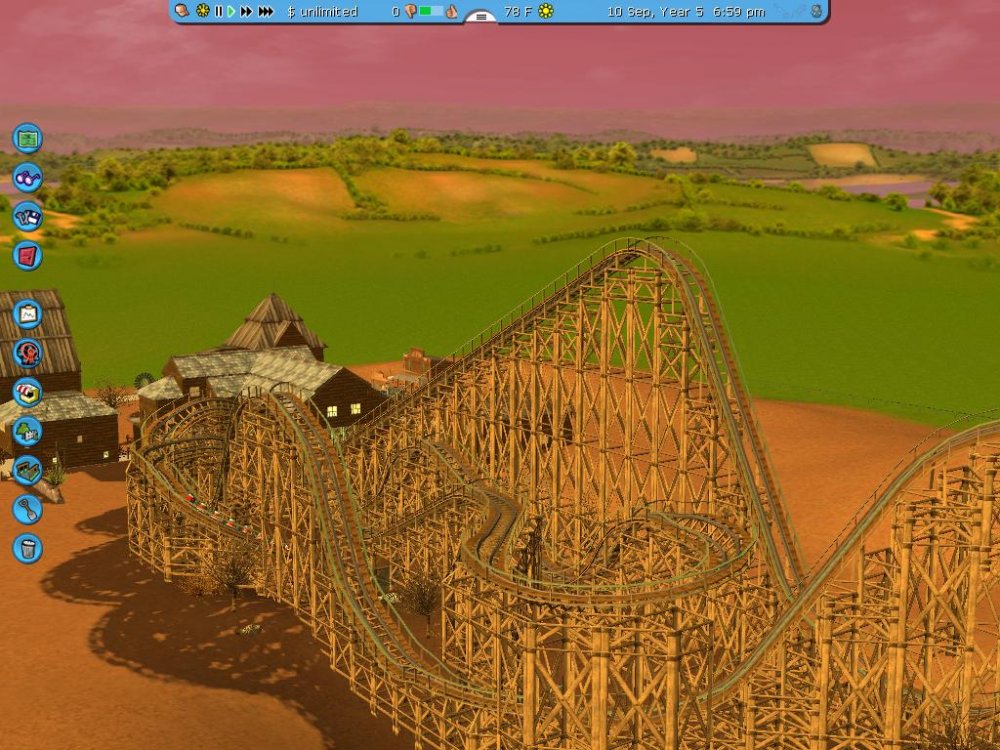
Task: Open the red scenario objectives book
Action: click(x=28, y=255)
